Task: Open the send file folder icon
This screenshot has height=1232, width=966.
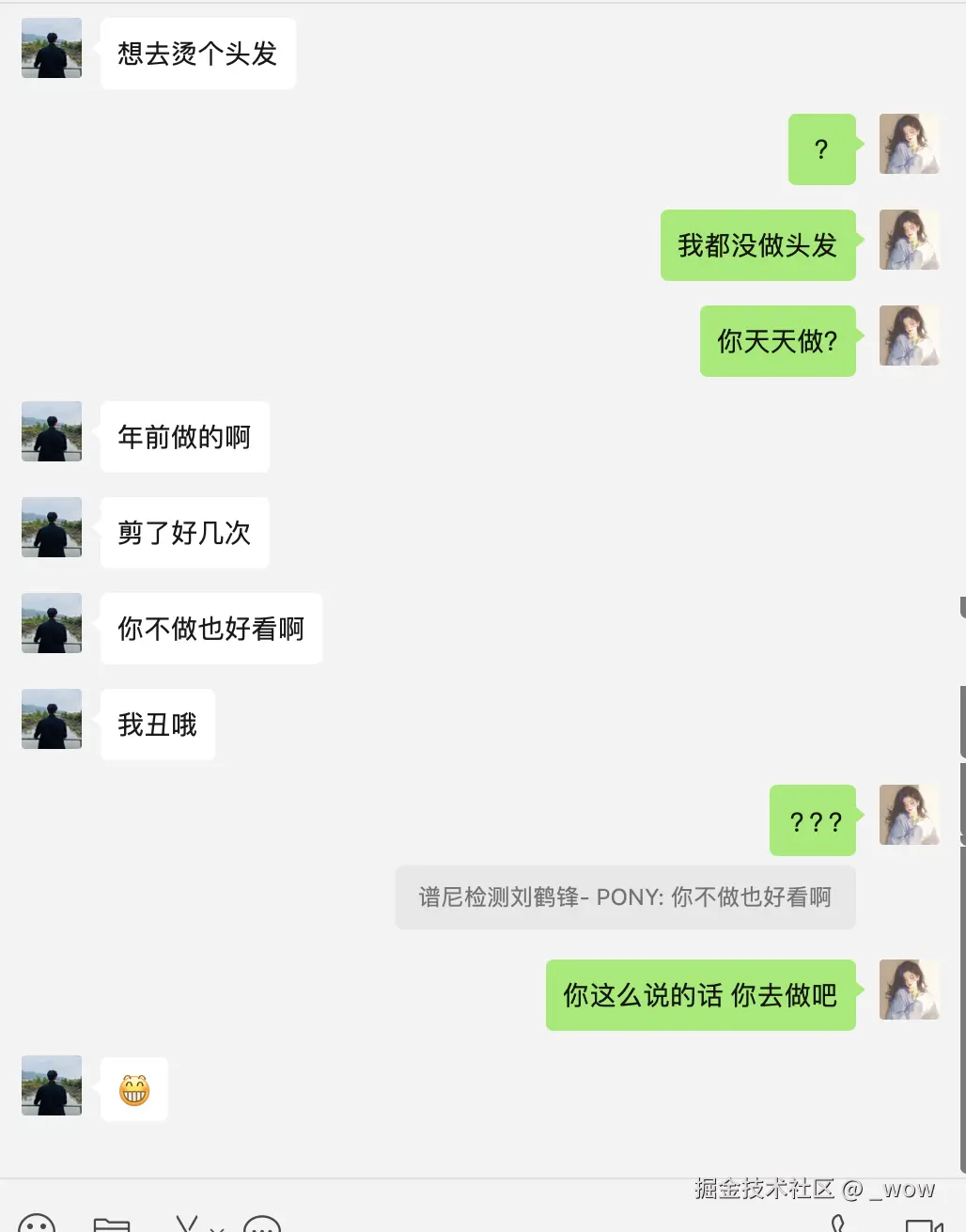Action: click(112, 1224)
